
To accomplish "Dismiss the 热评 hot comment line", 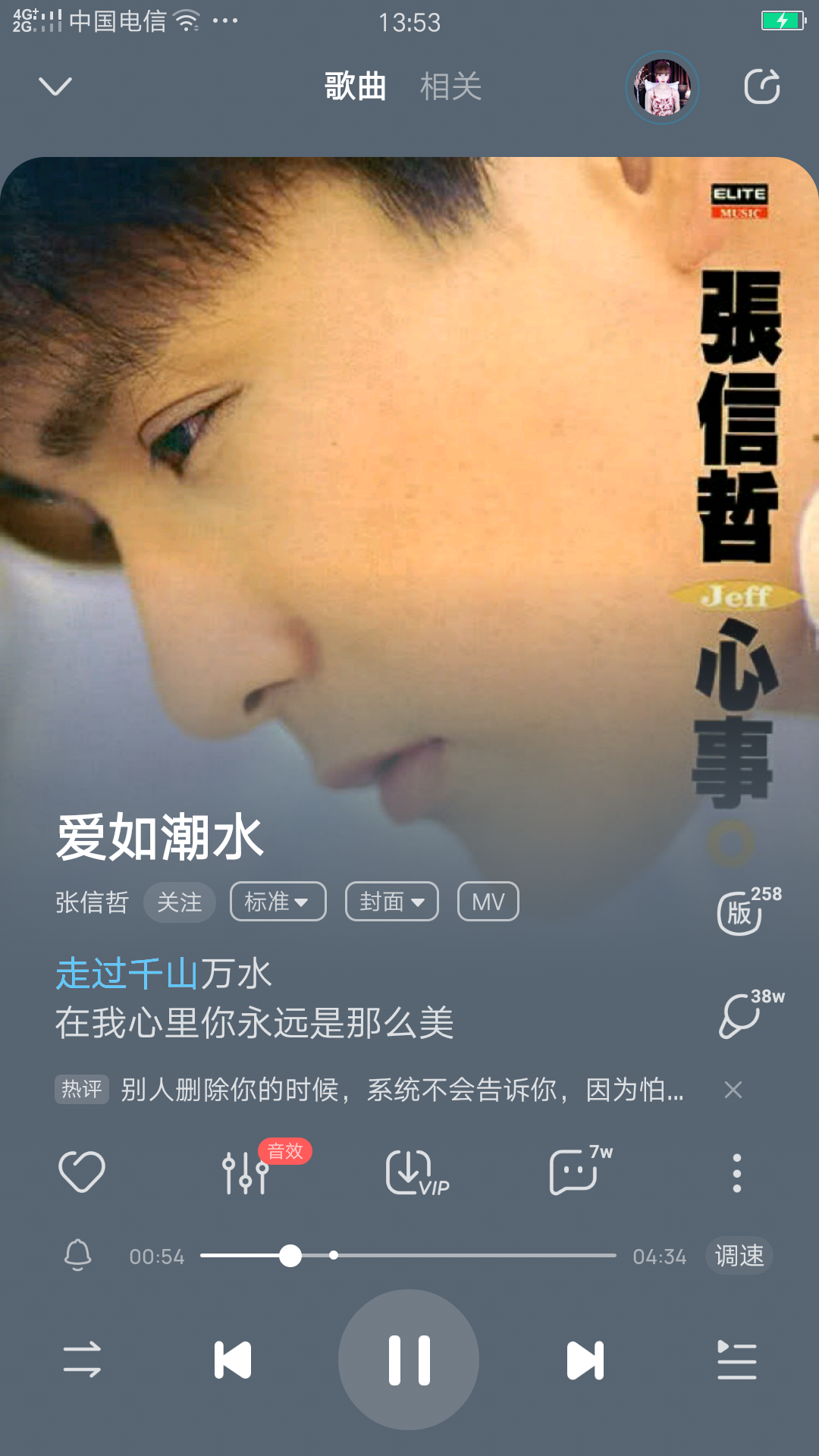I will (733, 1090).
